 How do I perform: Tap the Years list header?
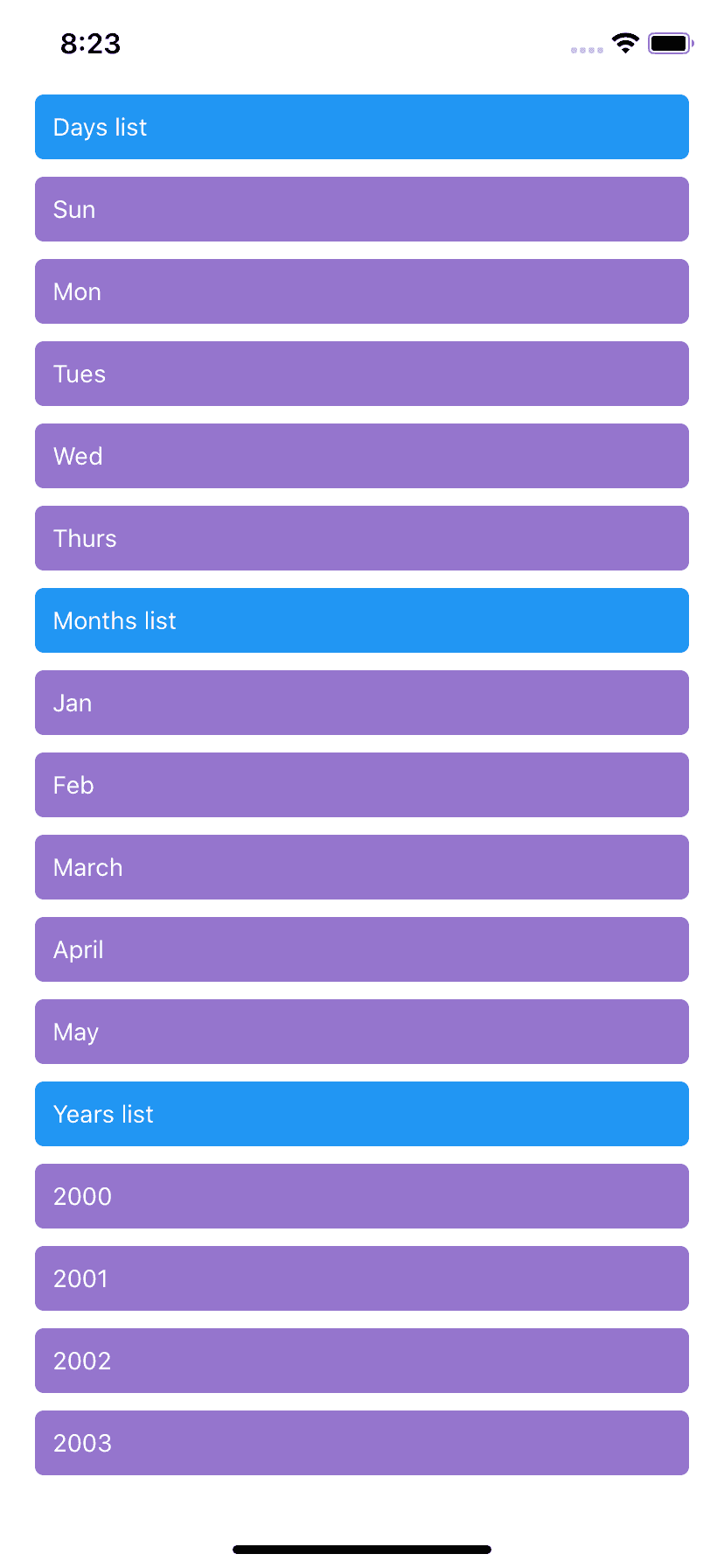(x=362, y=1114)
